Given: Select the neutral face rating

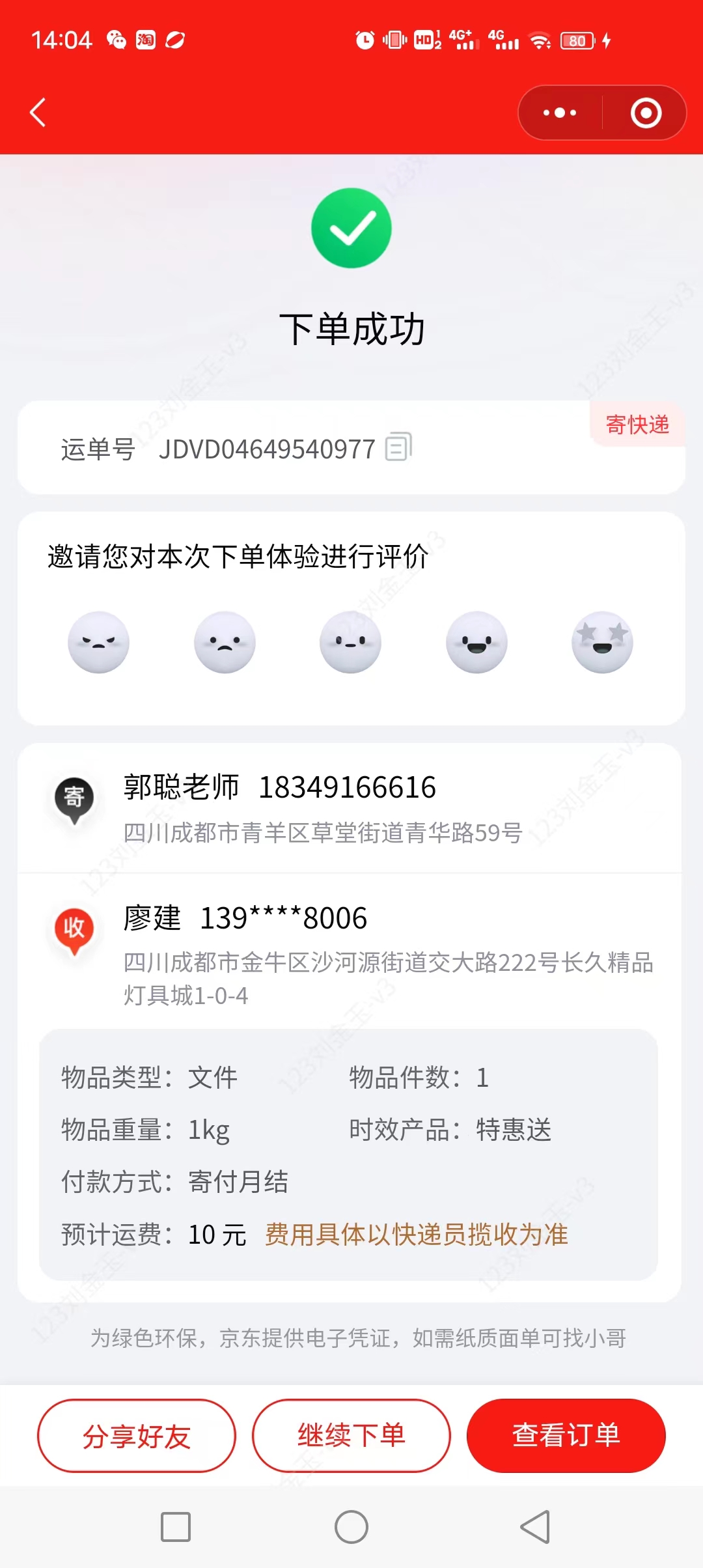Looking at the screenshot, I should [x=350, y=642].
